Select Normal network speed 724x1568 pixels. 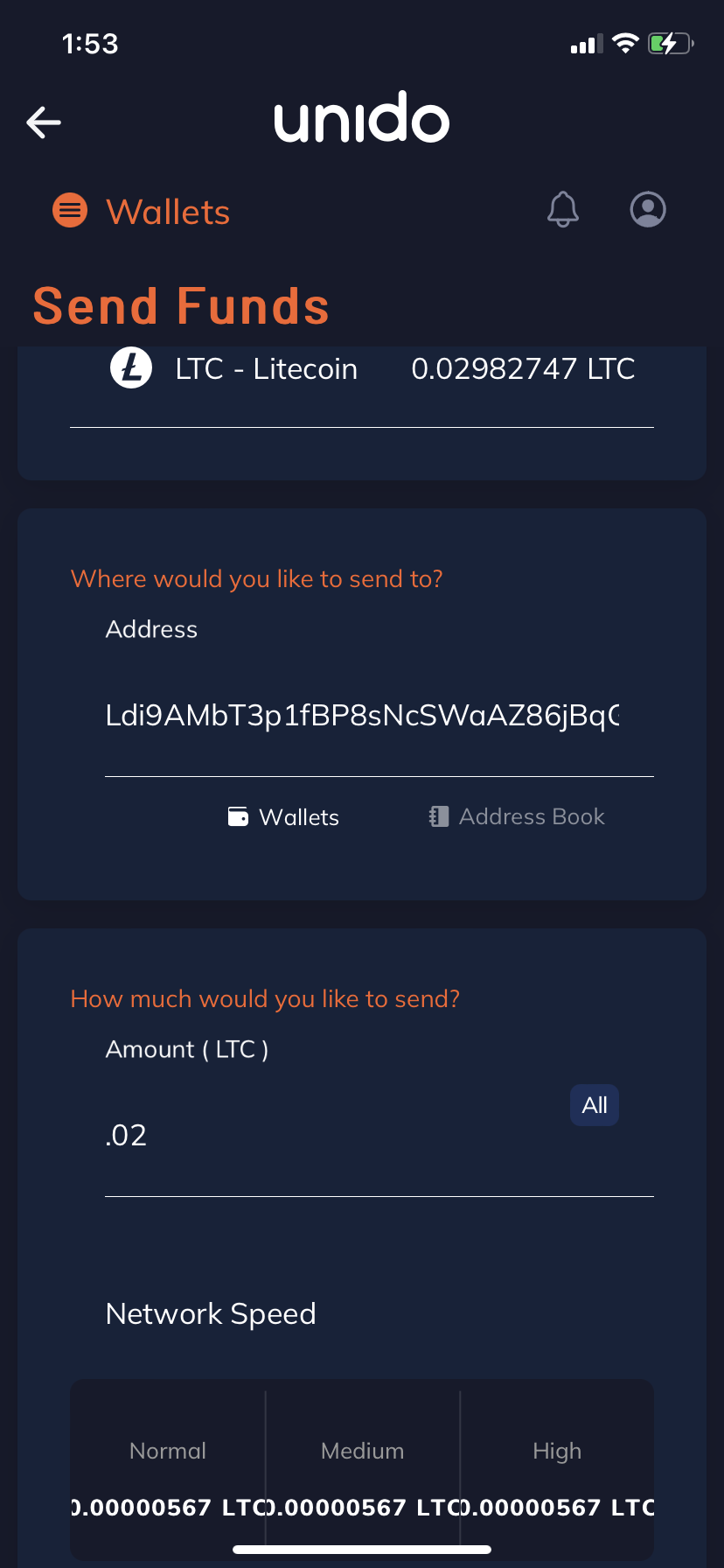click(168, 1470)
